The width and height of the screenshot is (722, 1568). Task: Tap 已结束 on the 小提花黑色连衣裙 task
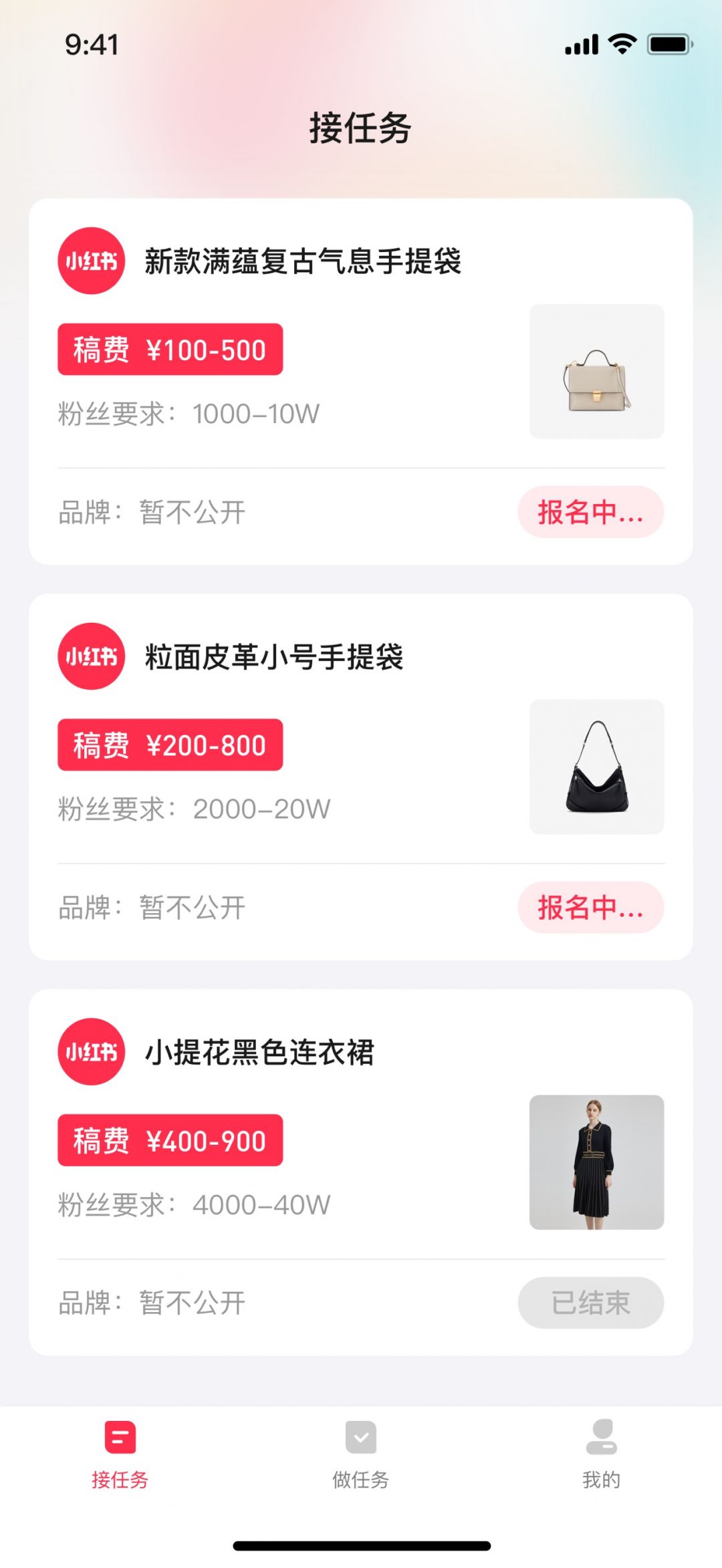pyautogui.click(x=590, y=1303)
